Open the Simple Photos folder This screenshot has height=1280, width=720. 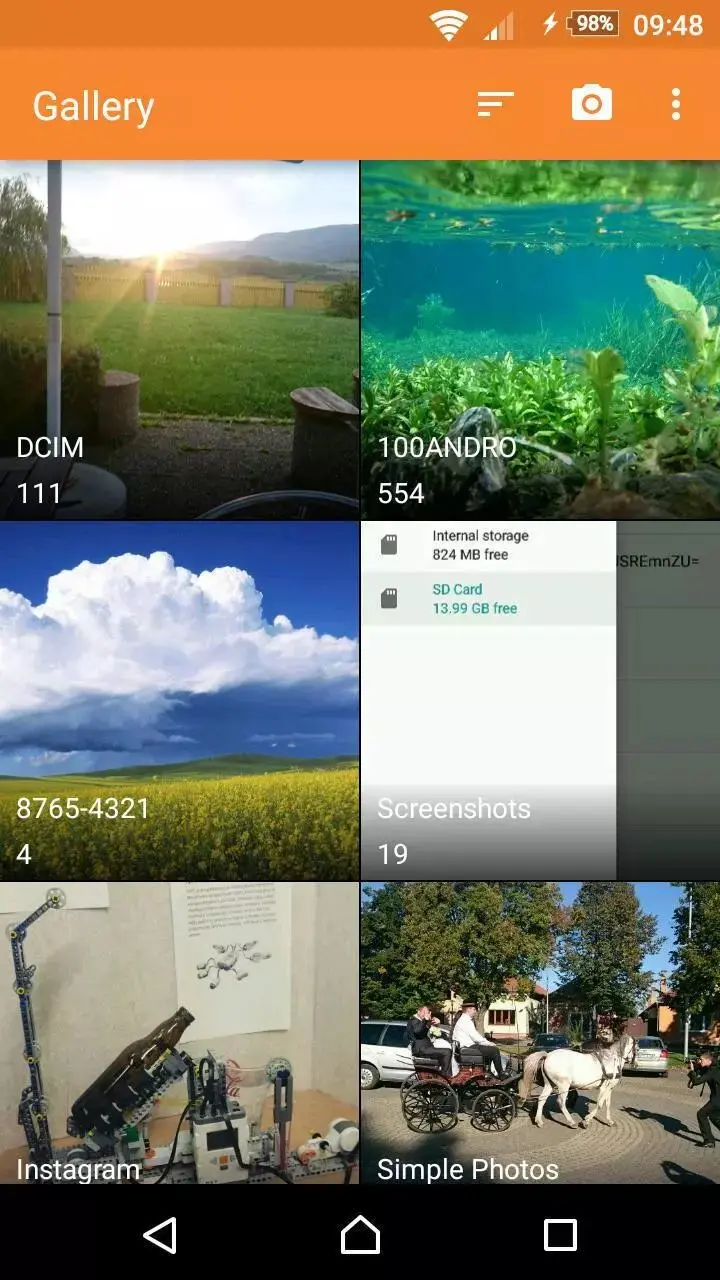click(540, 1034)
